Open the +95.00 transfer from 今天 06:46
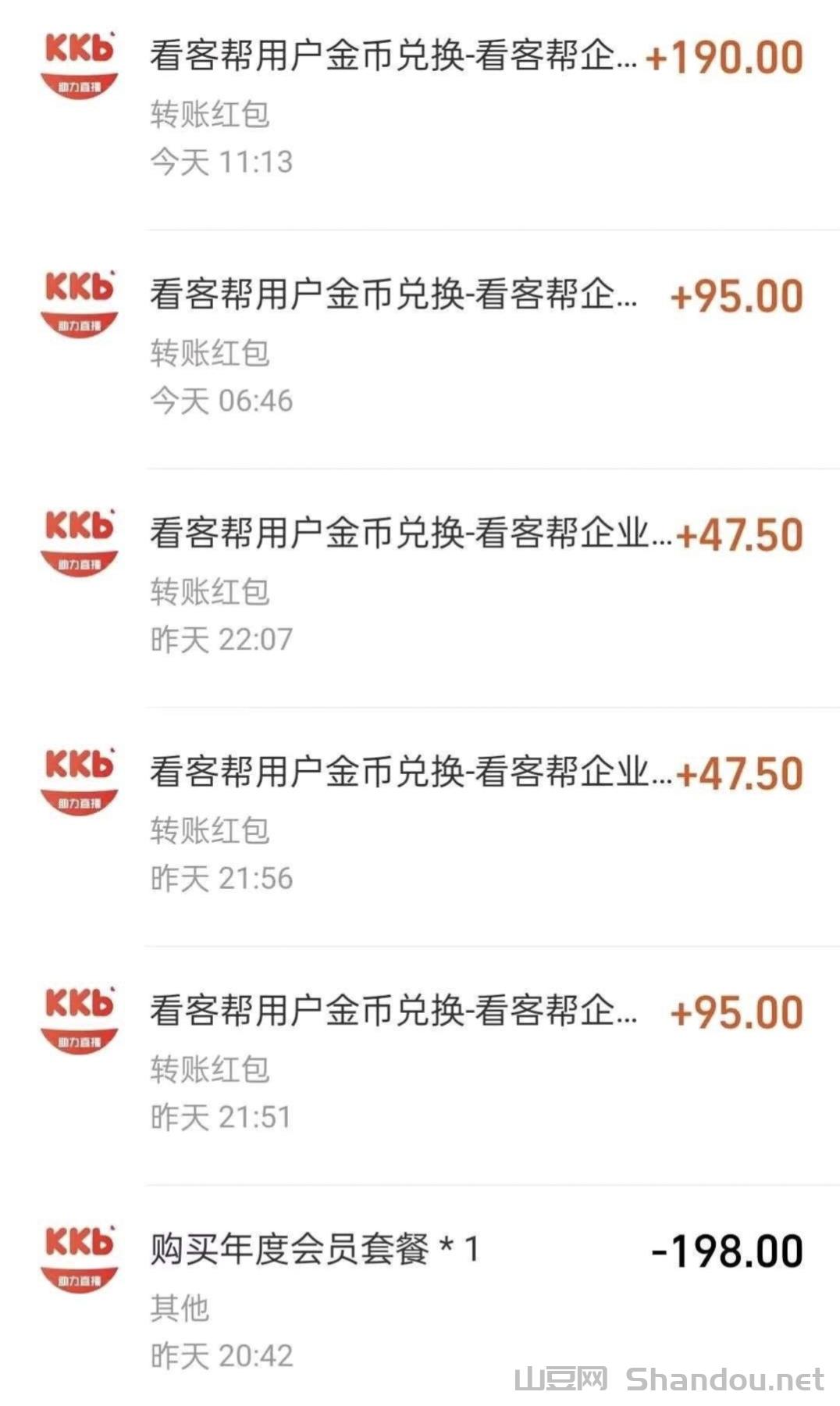Screen dimensions: 840x1406 tap(420, 346)
